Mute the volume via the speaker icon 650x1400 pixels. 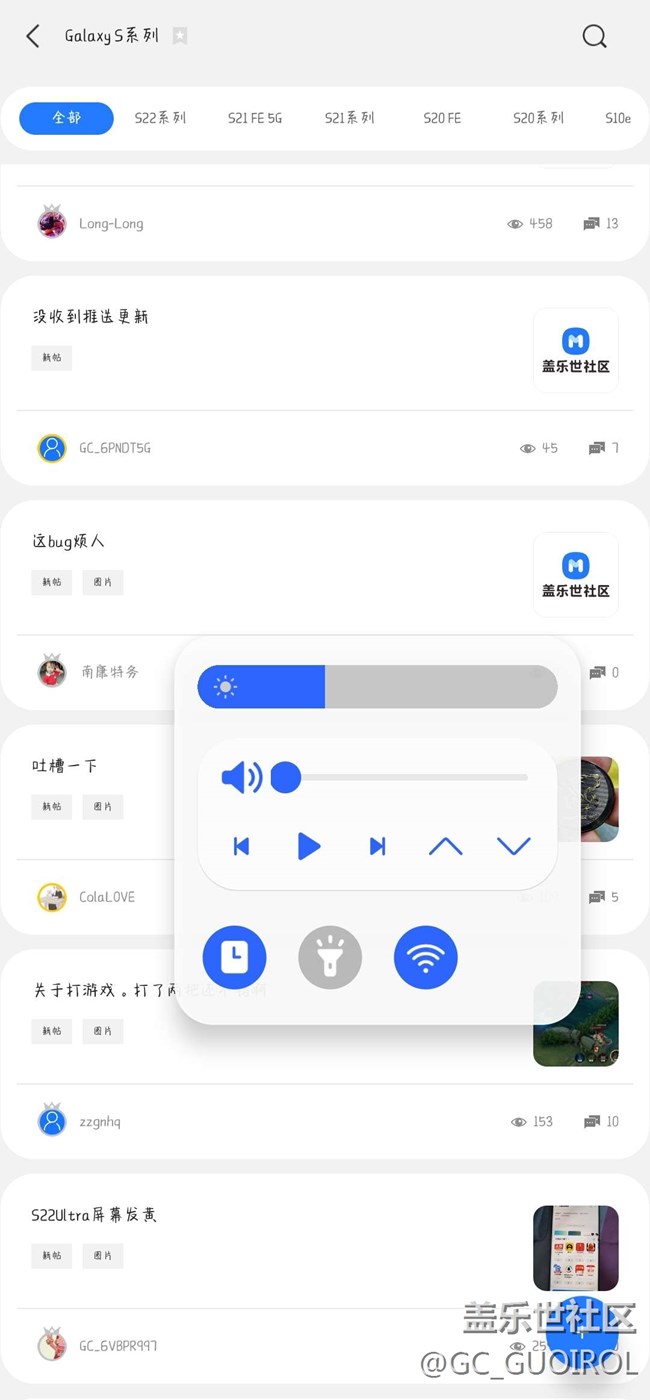(239, 777)
